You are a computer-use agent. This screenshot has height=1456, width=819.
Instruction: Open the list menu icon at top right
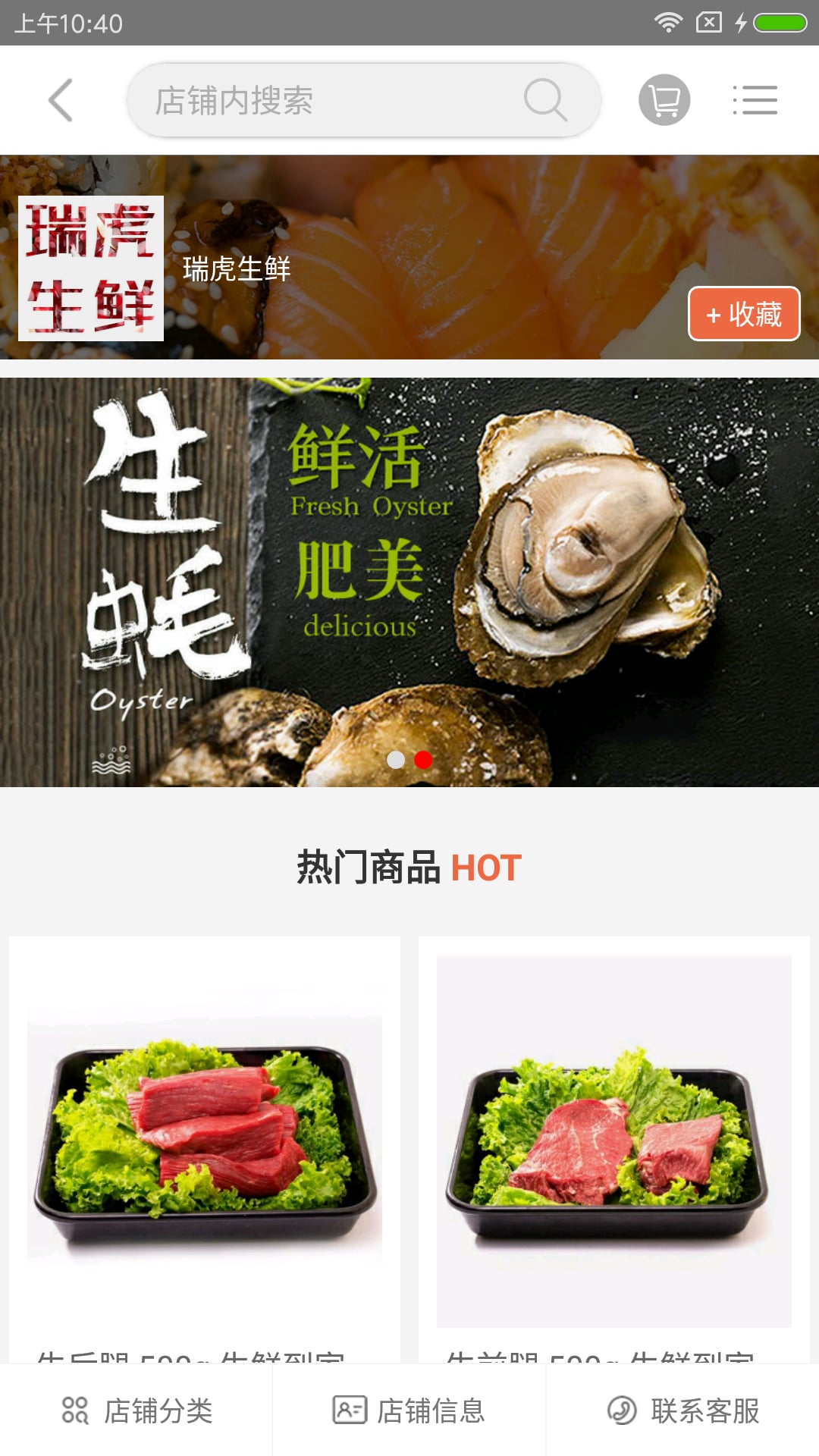pos(755,100)
